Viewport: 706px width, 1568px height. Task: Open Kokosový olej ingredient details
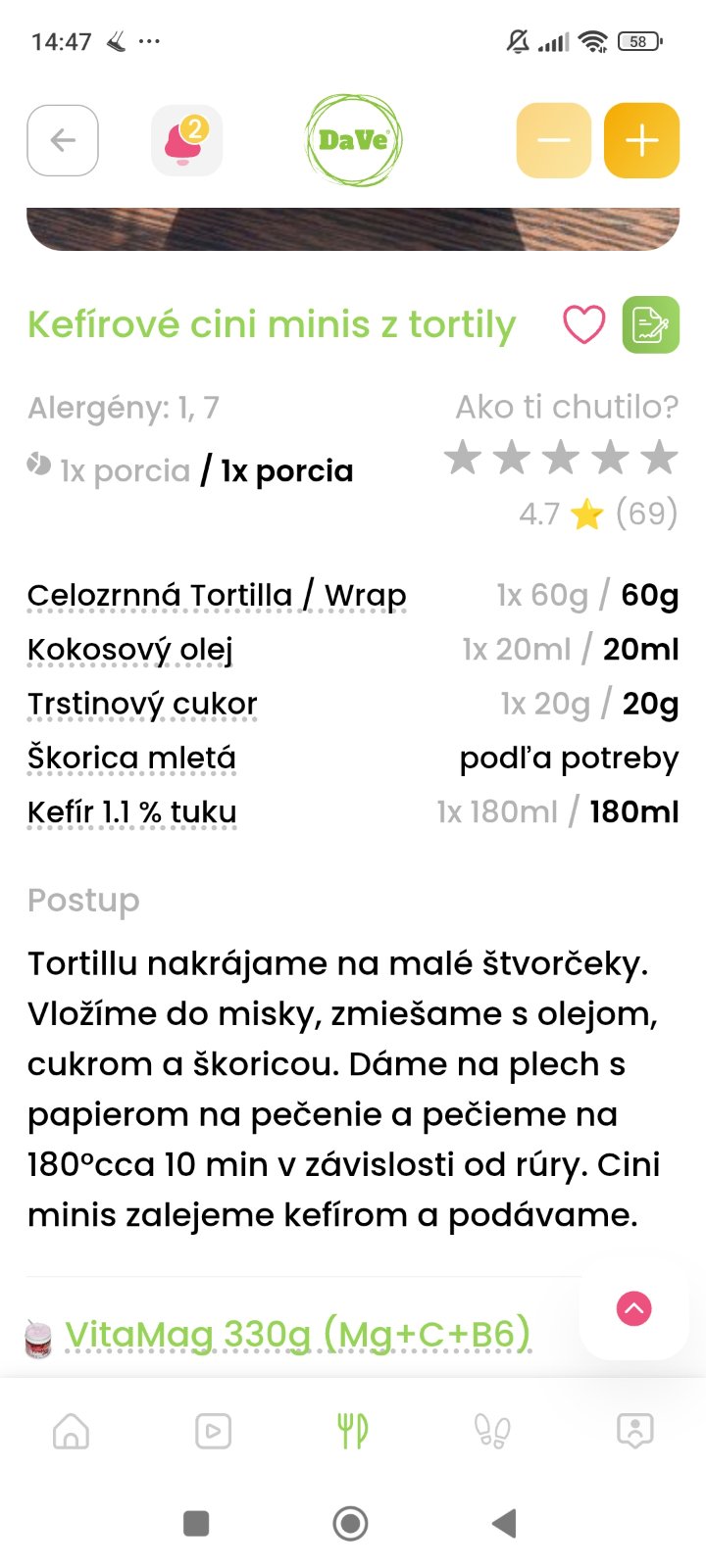pyautogui.click(x=130, y=650)
